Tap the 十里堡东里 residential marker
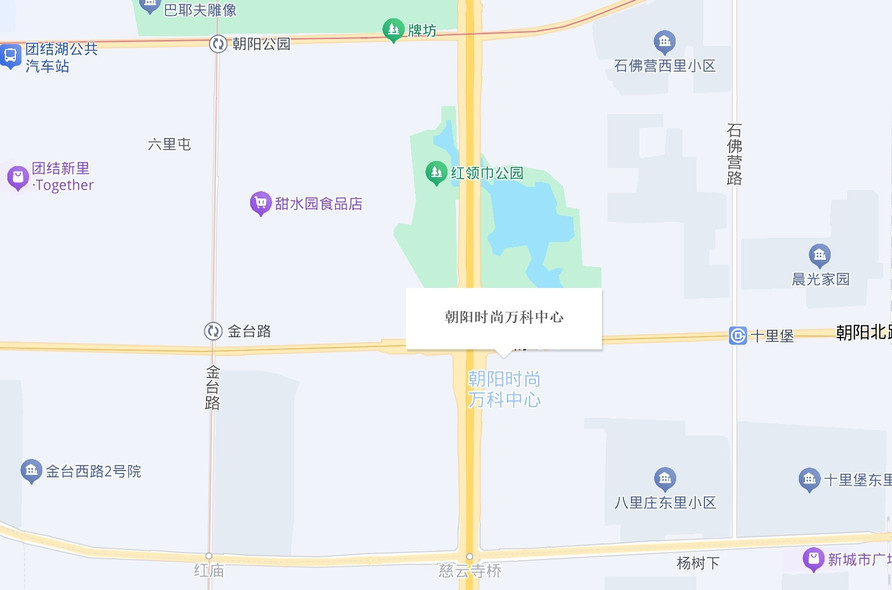The image size is (892, 590). (810, 480)
